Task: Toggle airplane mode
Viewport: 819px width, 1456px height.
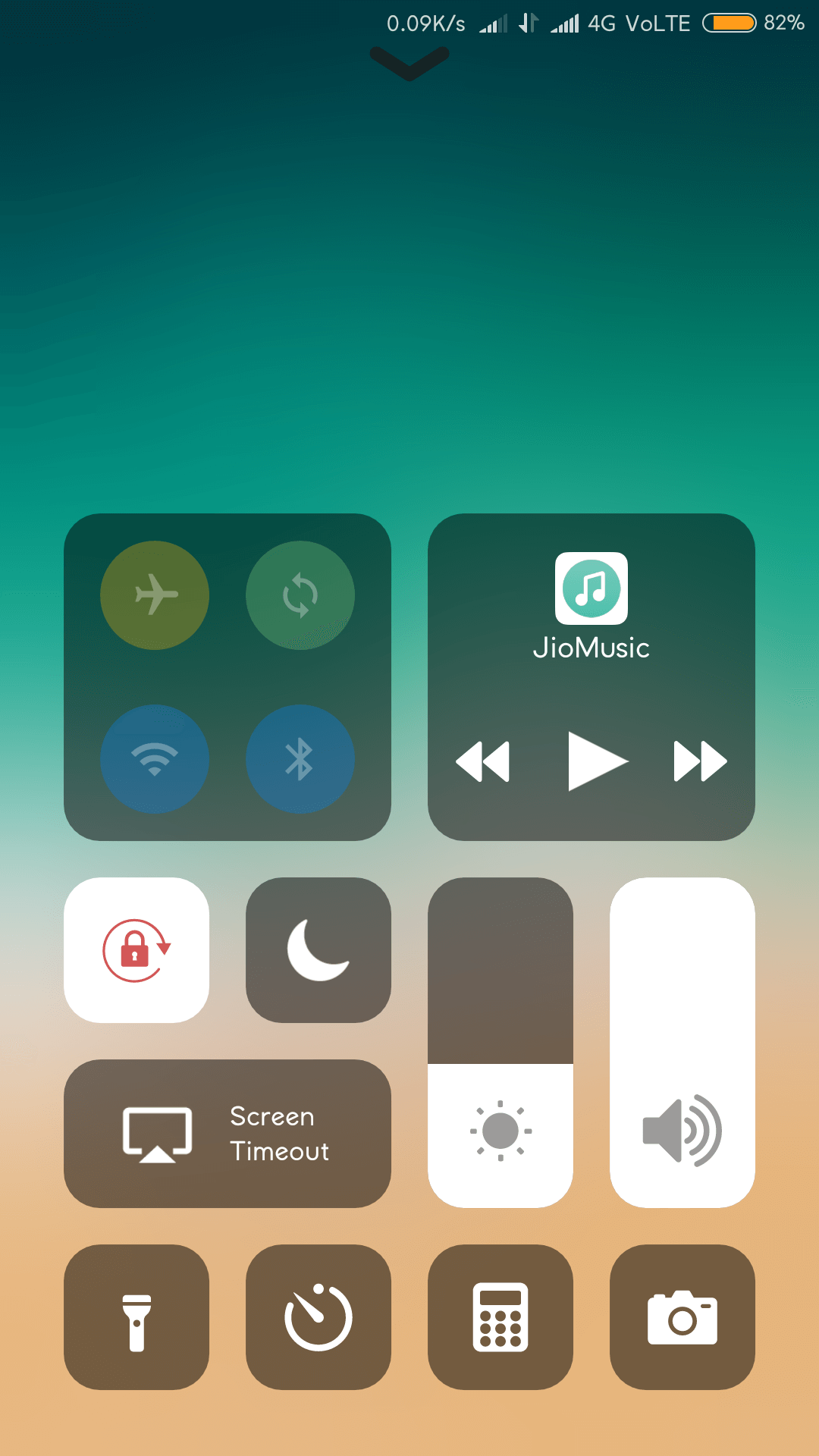Action: click(155, 595)
